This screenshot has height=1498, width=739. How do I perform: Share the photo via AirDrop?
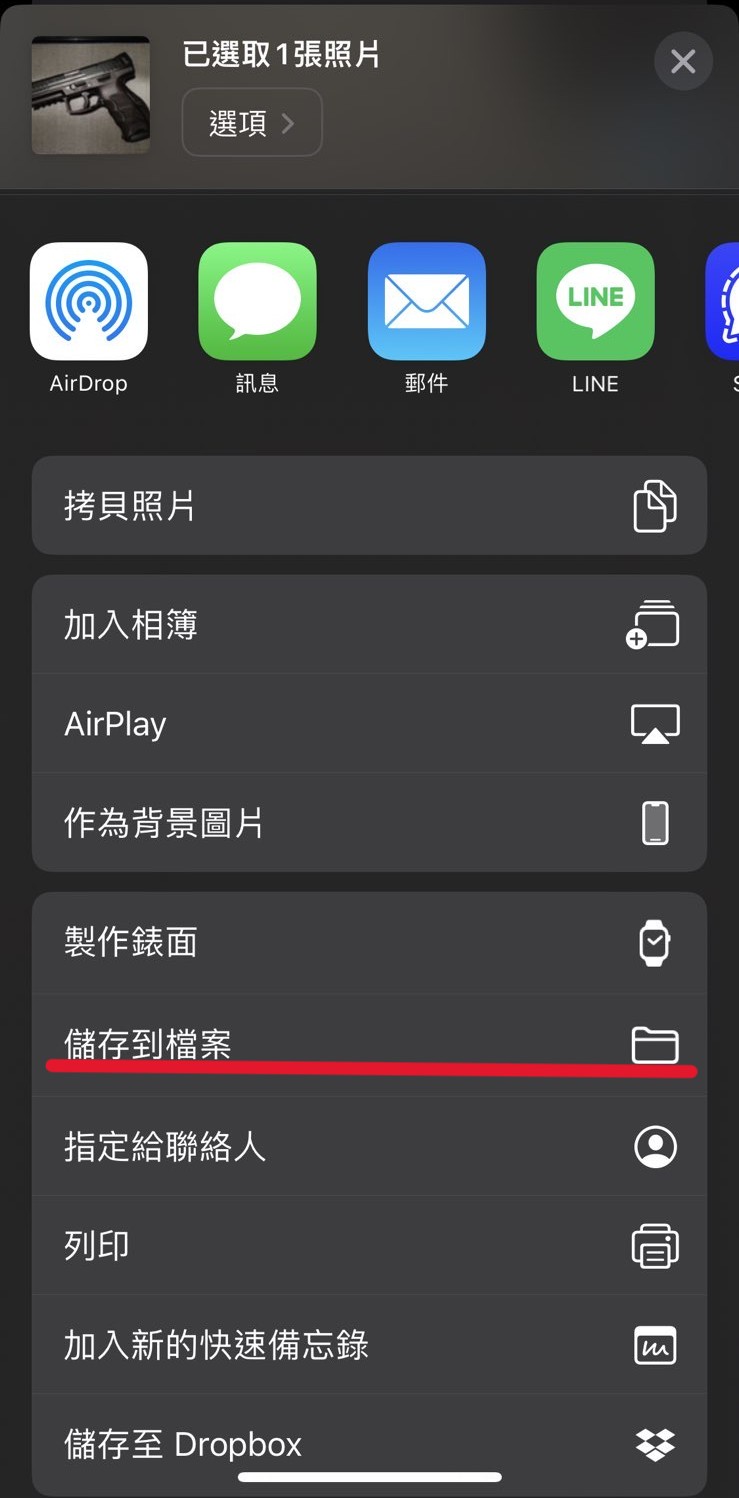pos(89,301)
